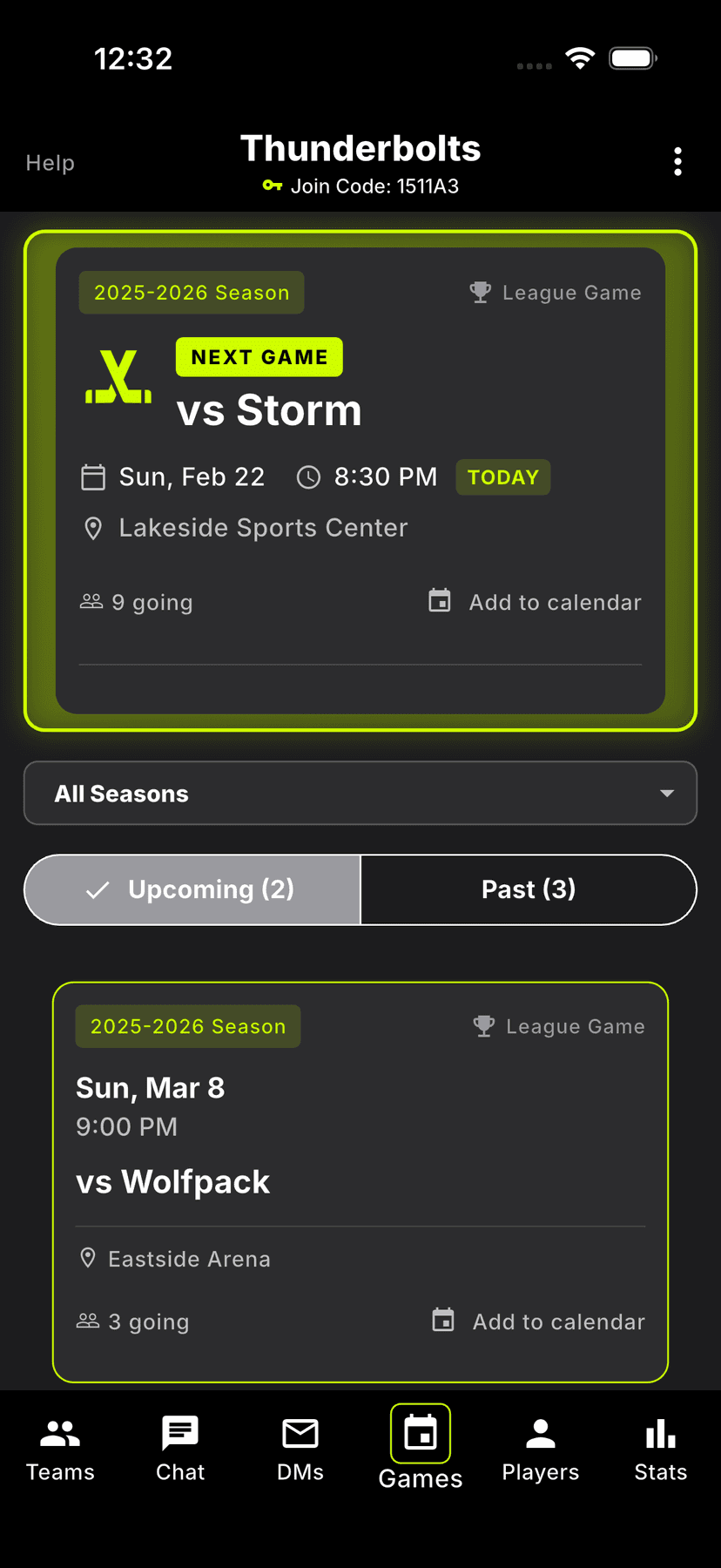Open the Chat icon in bottom navigation
Image resolution: width=721 pixels, height=1568 pixels.
pyautogui.click(x=179, y=1446)
